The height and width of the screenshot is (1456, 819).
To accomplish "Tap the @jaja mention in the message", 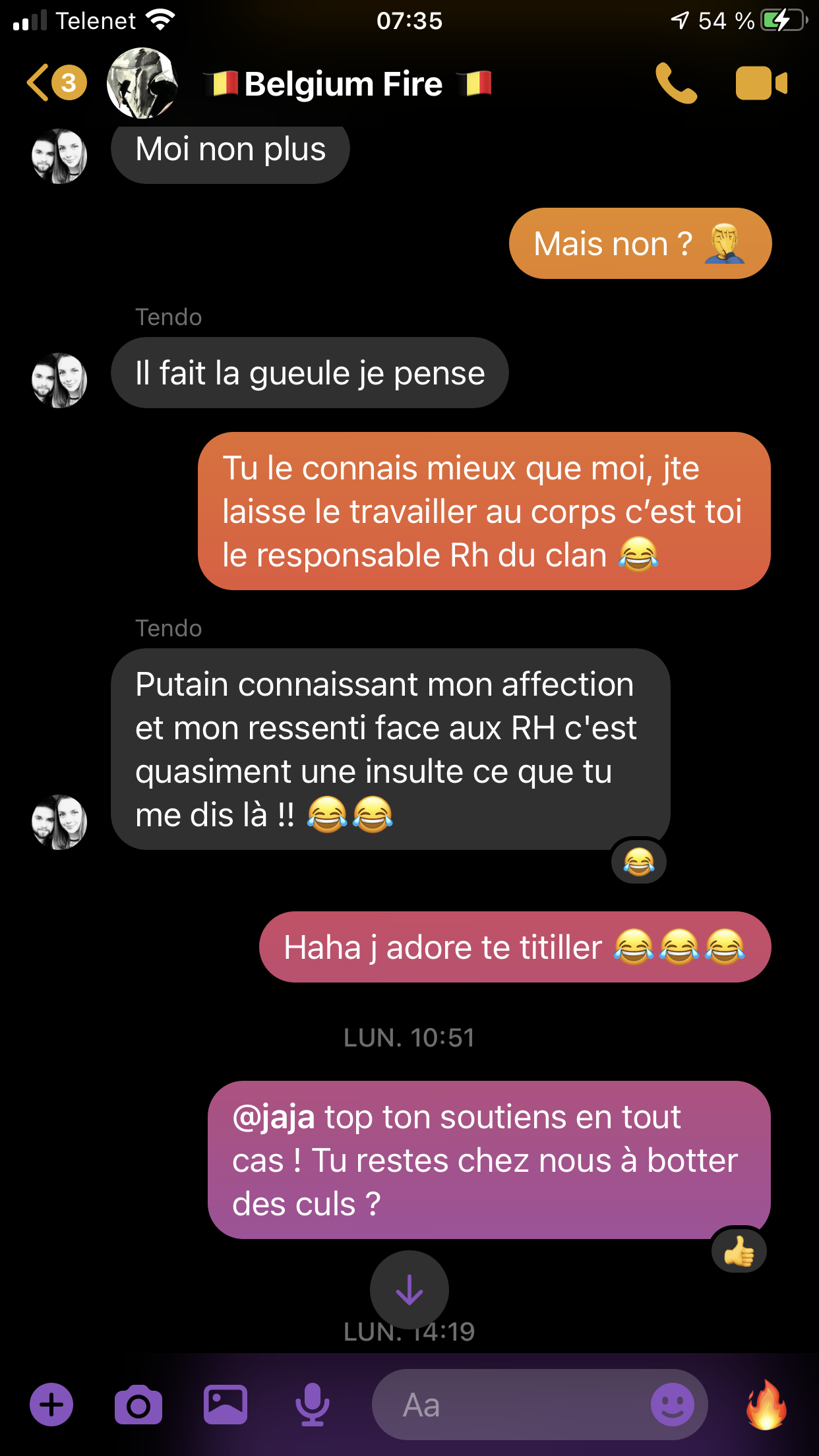I will 274,1117.
